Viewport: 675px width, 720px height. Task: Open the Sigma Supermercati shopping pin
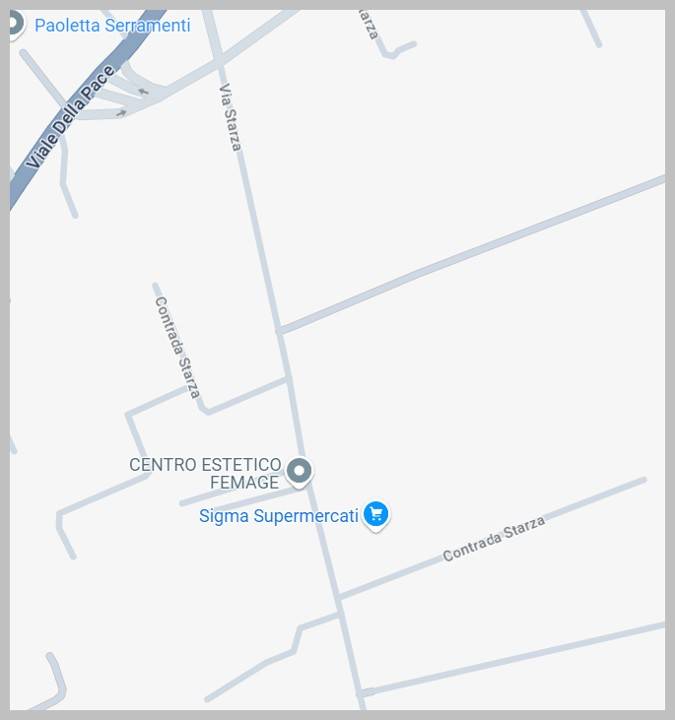376,515
